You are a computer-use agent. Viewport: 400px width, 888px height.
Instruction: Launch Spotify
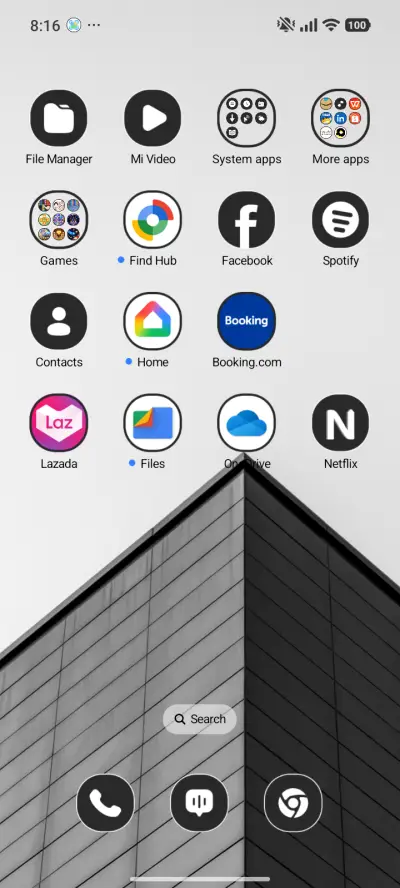point(341,220)
